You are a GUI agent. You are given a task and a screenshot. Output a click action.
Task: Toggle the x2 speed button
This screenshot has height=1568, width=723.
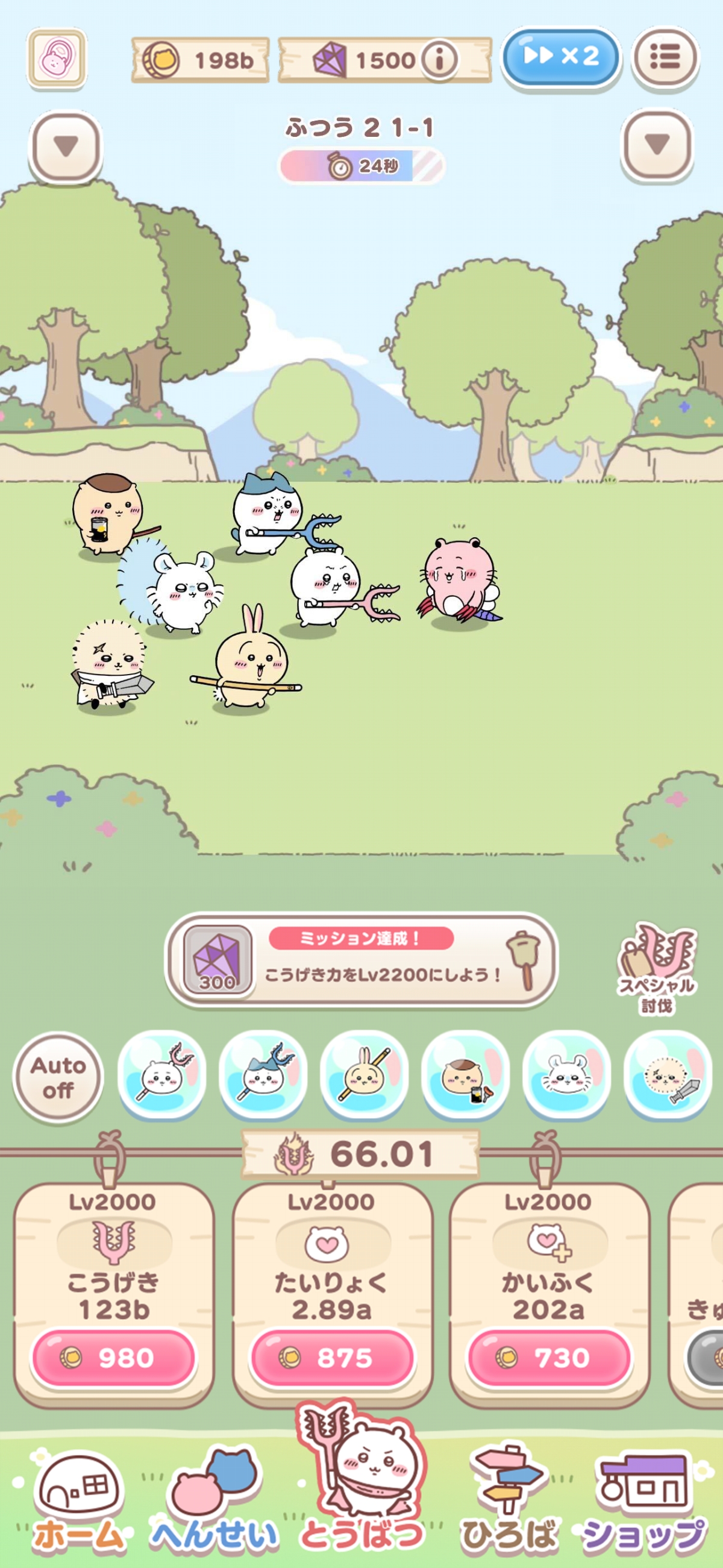[x=560, y=57]
